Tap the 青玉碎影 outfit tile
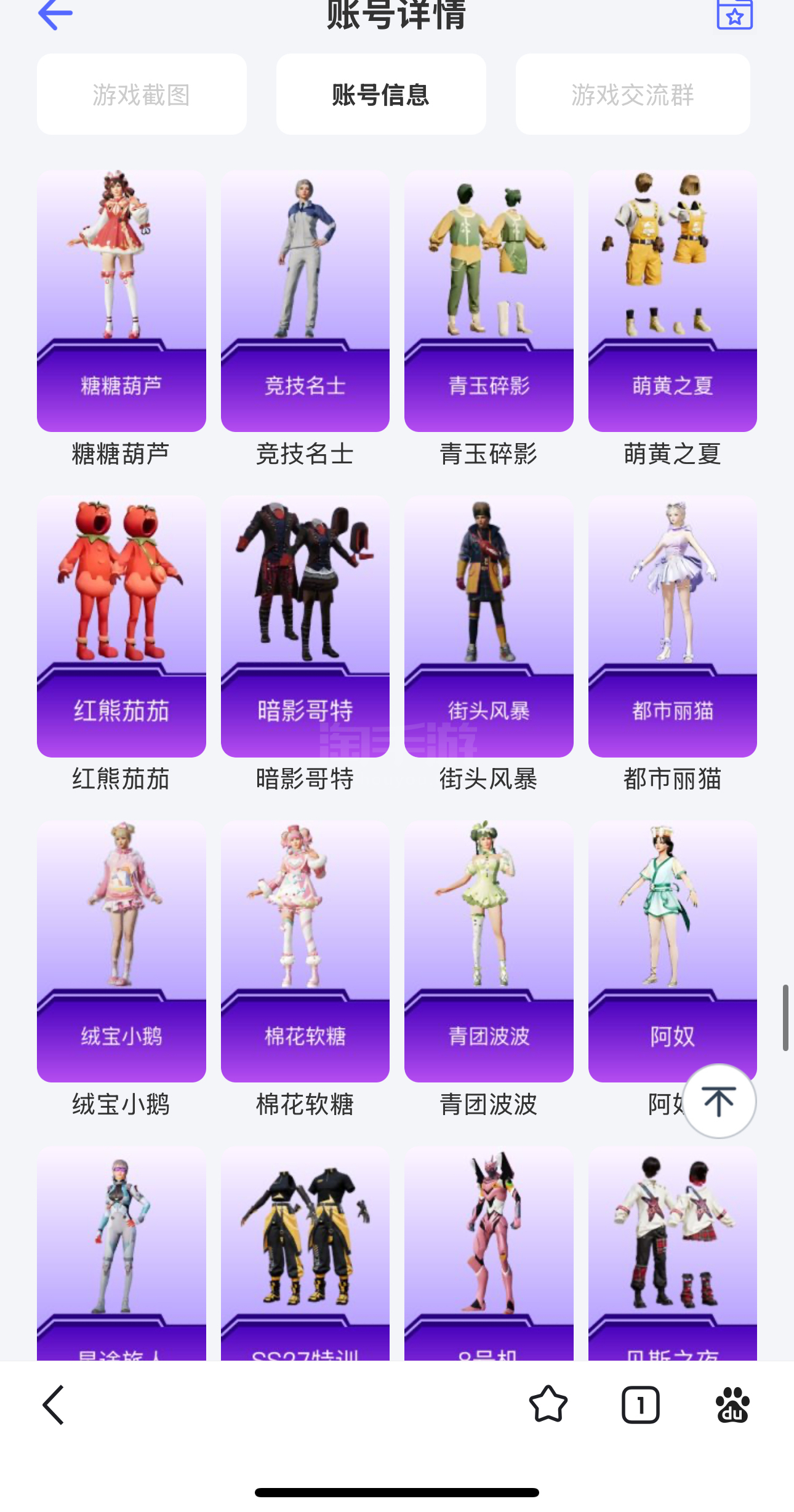 click(x=489, y=301)
